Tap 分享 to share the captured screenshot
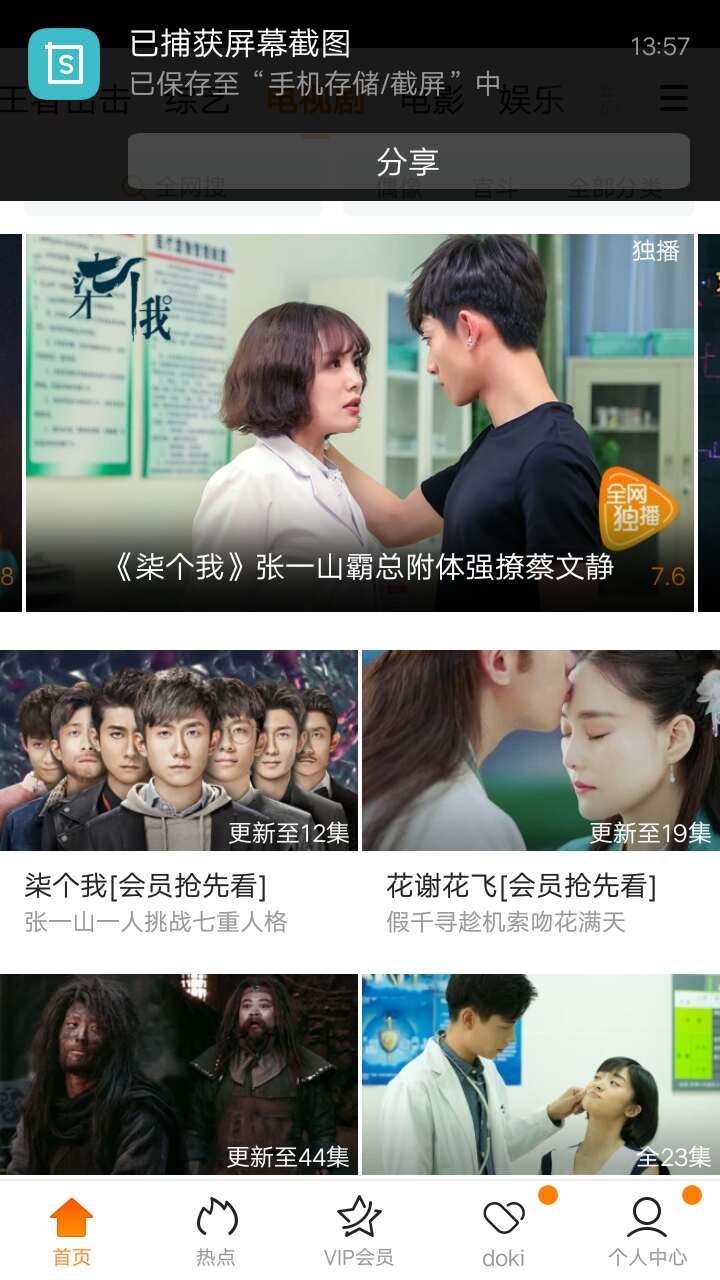 coord(408,161)
